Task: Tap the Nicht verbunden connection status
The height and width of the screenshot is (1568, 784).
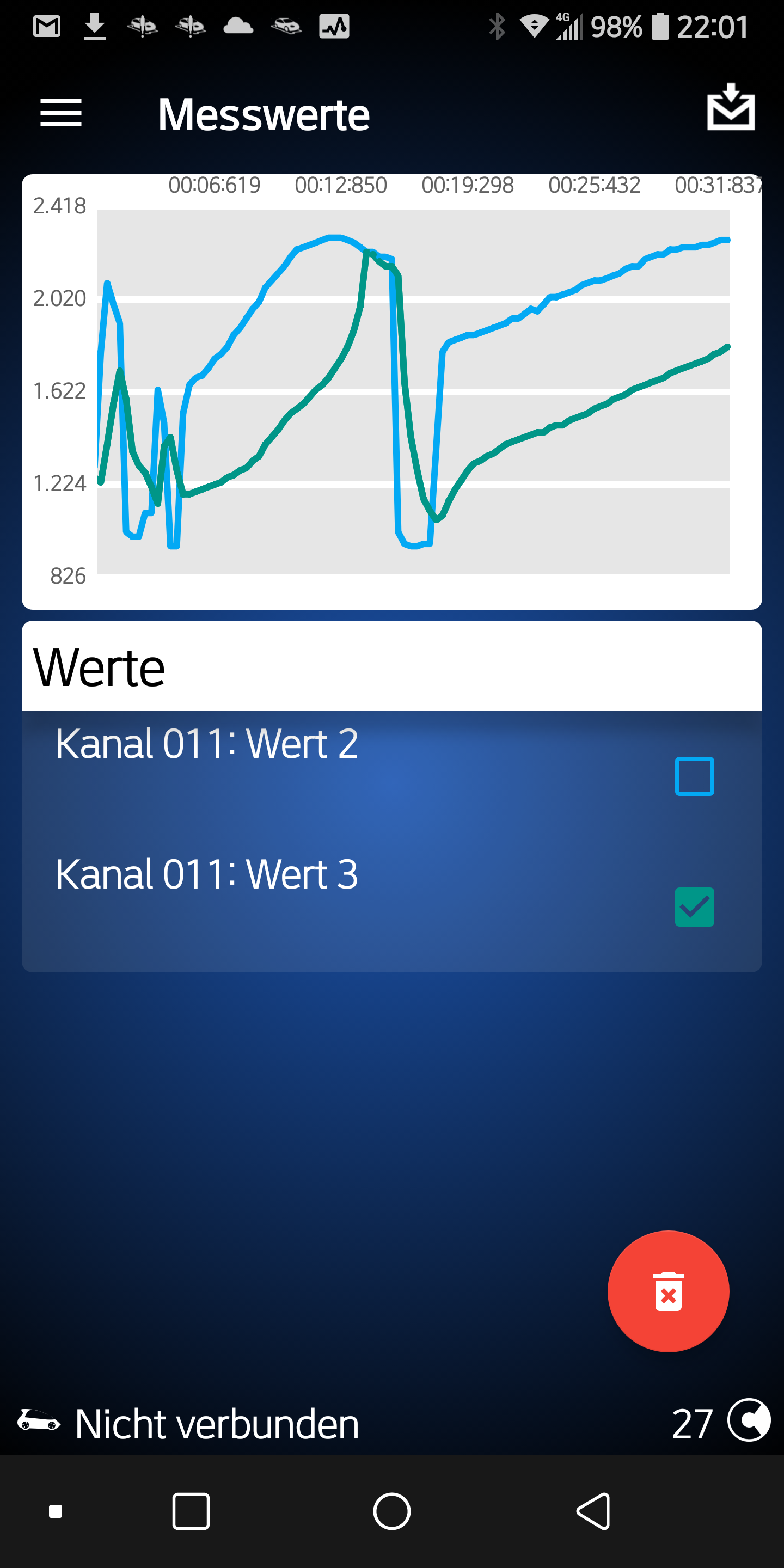Action: pos(216,1424)
